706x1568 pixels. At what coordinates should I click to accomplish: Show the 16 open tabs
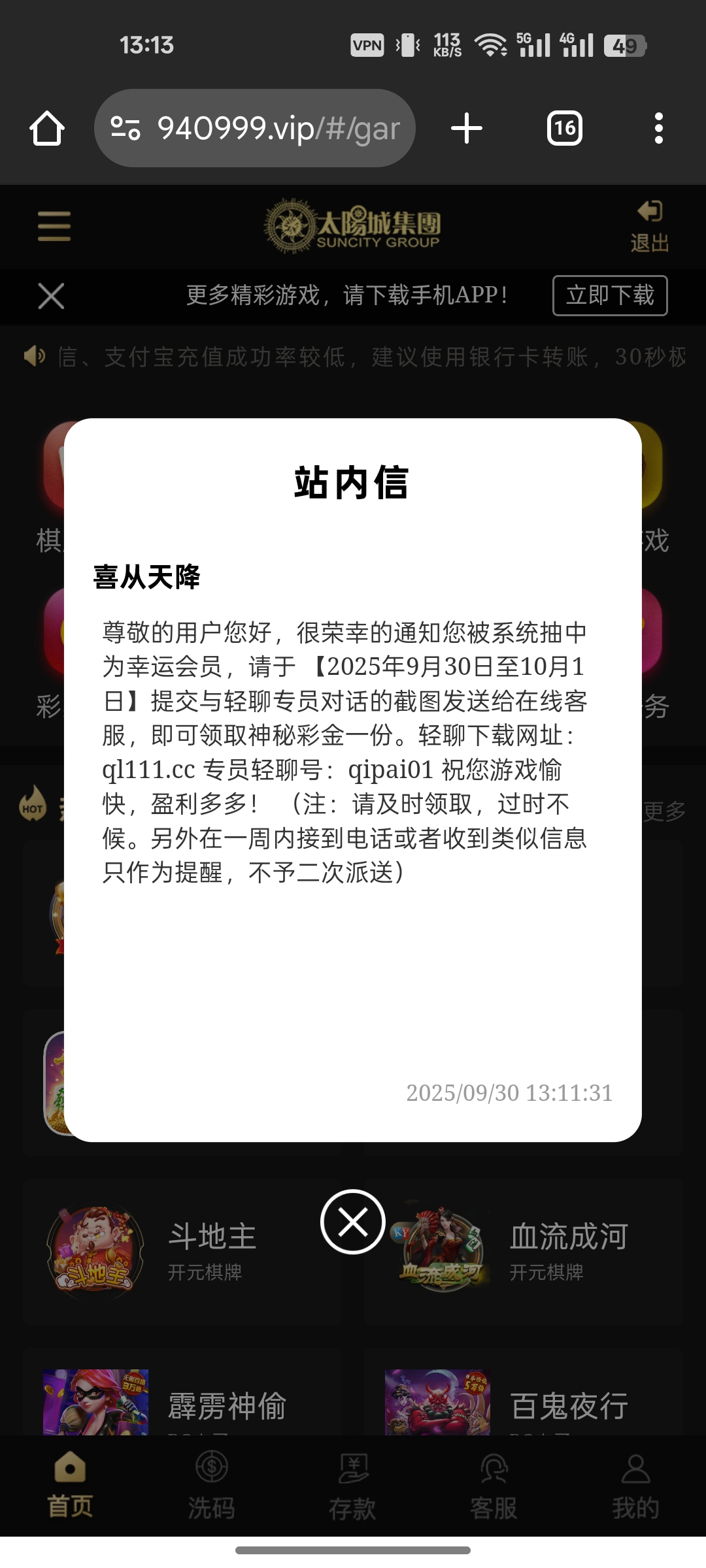point(564,128)
